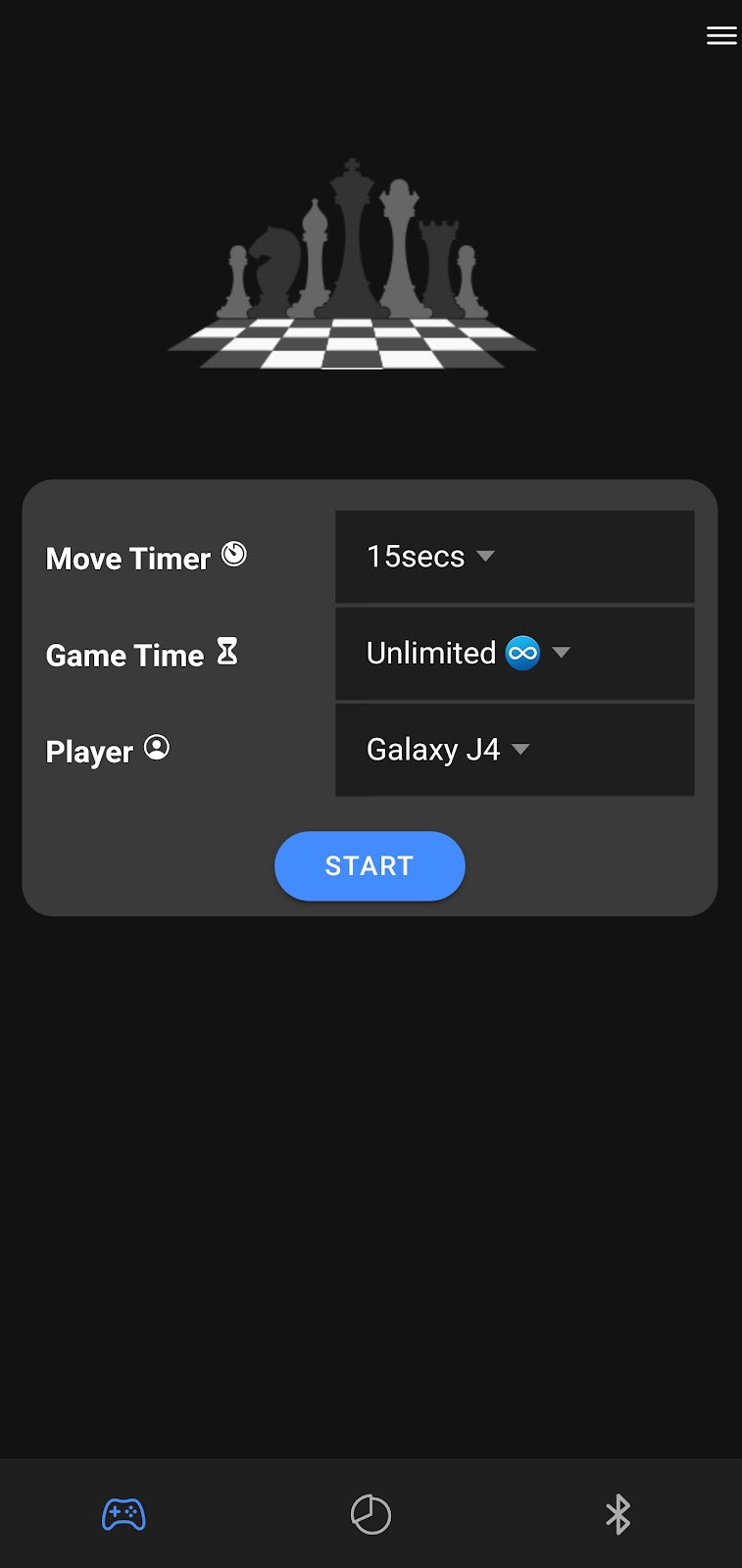The height and width of the screenshot is (1568, 742).
Task: Start the chess game
Action: click(370, 866)
